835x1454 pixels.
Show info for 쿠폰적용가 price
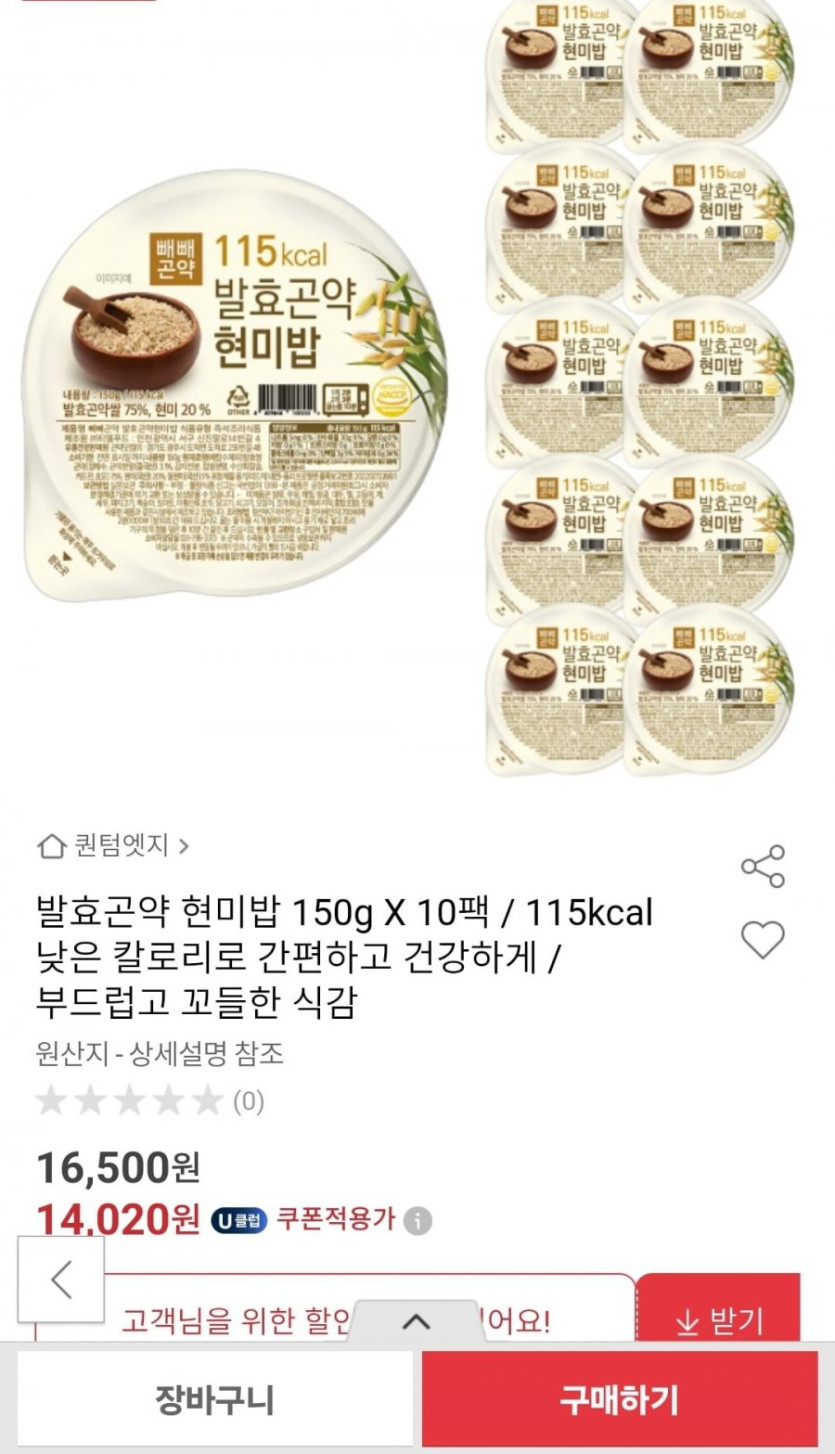pyautogui.click(x=418, y=1221)
